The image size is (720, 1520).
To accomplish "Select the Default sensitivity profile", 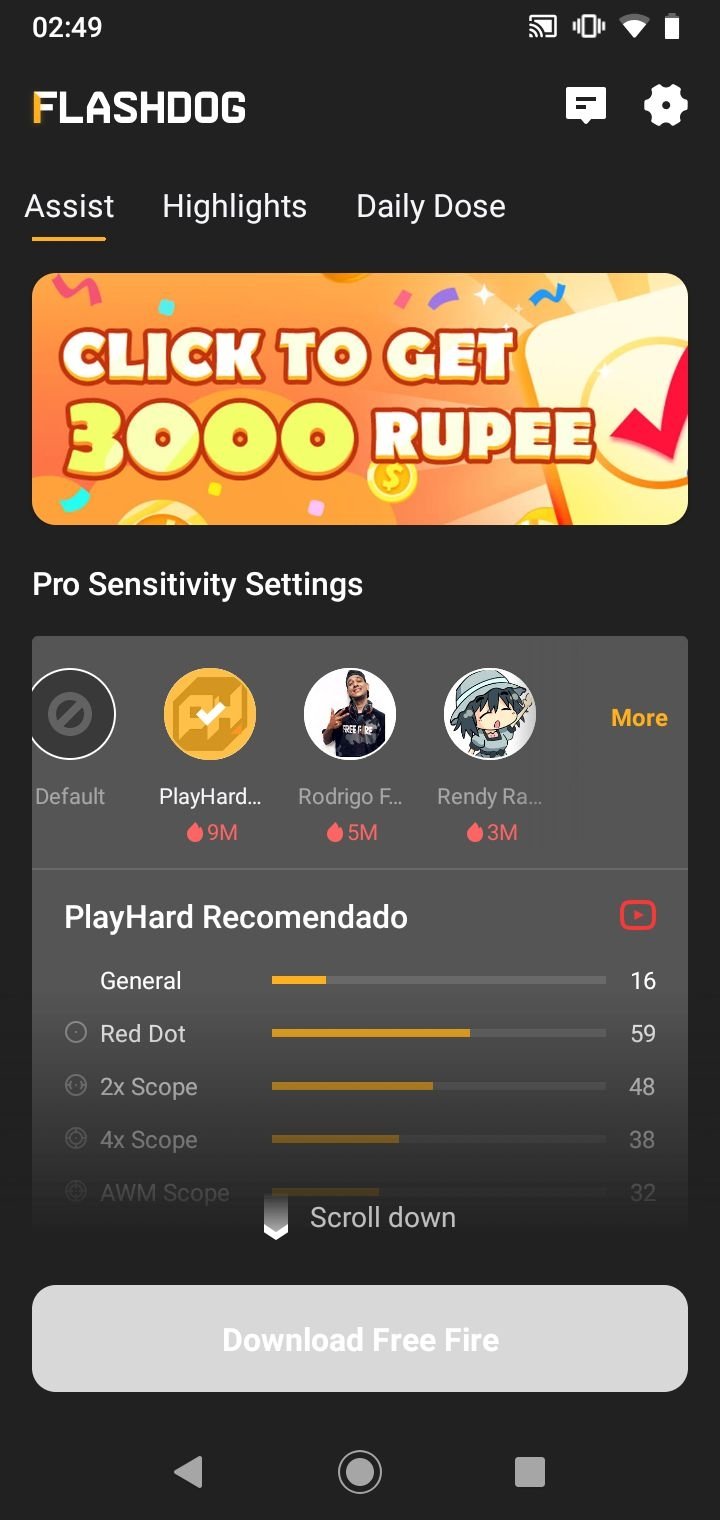I will [70, 738].
